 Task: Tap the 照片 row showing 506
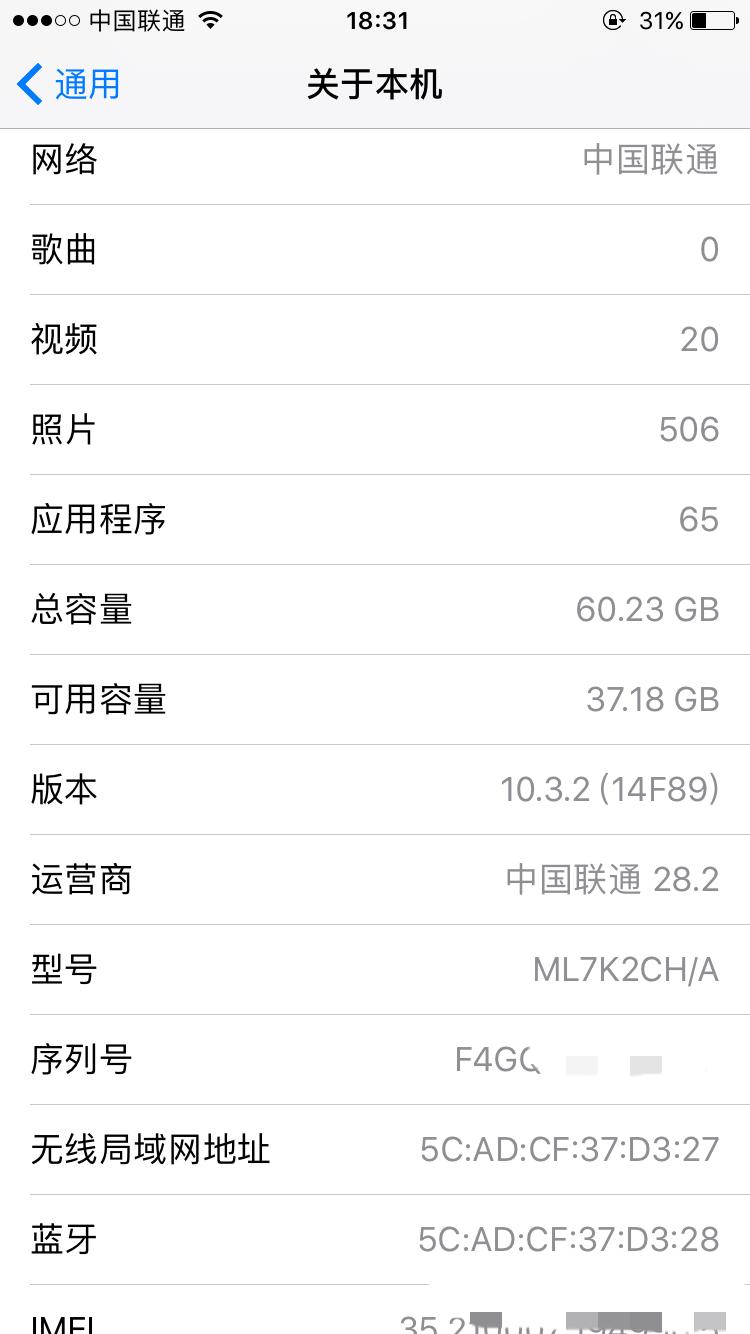coord(375,429)
